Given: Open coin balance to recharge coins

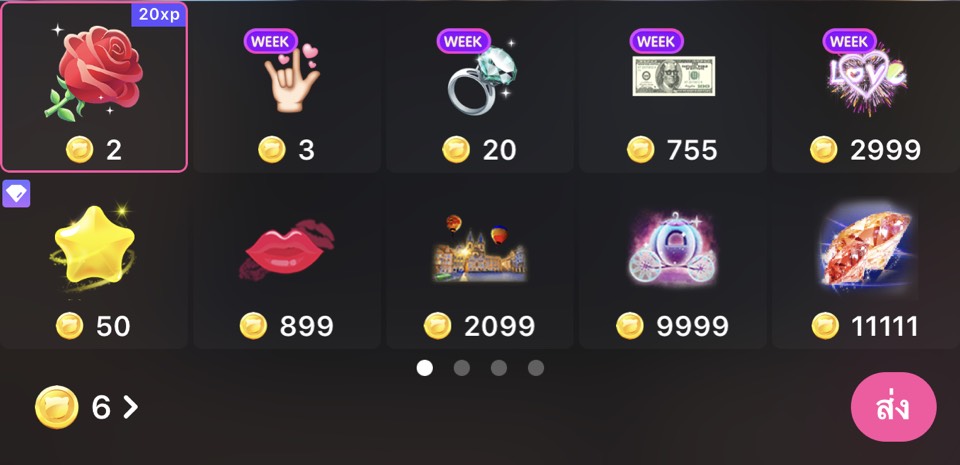Looking at the screenshot, I should (x=88, y=407).
